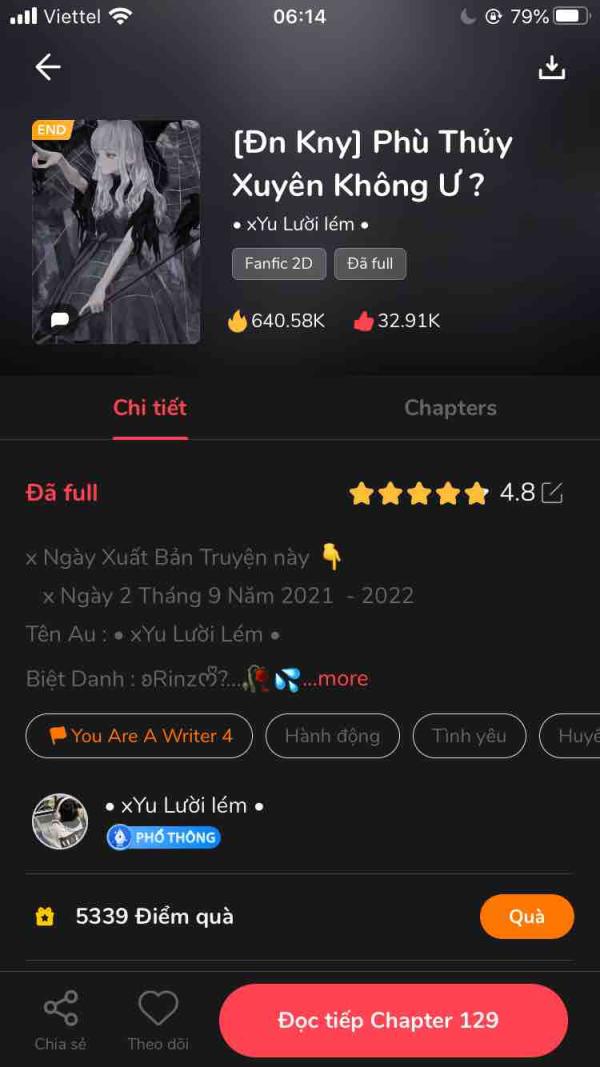Tap the Đã full tag chip
The image size is (600, 1067).
[x=370, y=264]
